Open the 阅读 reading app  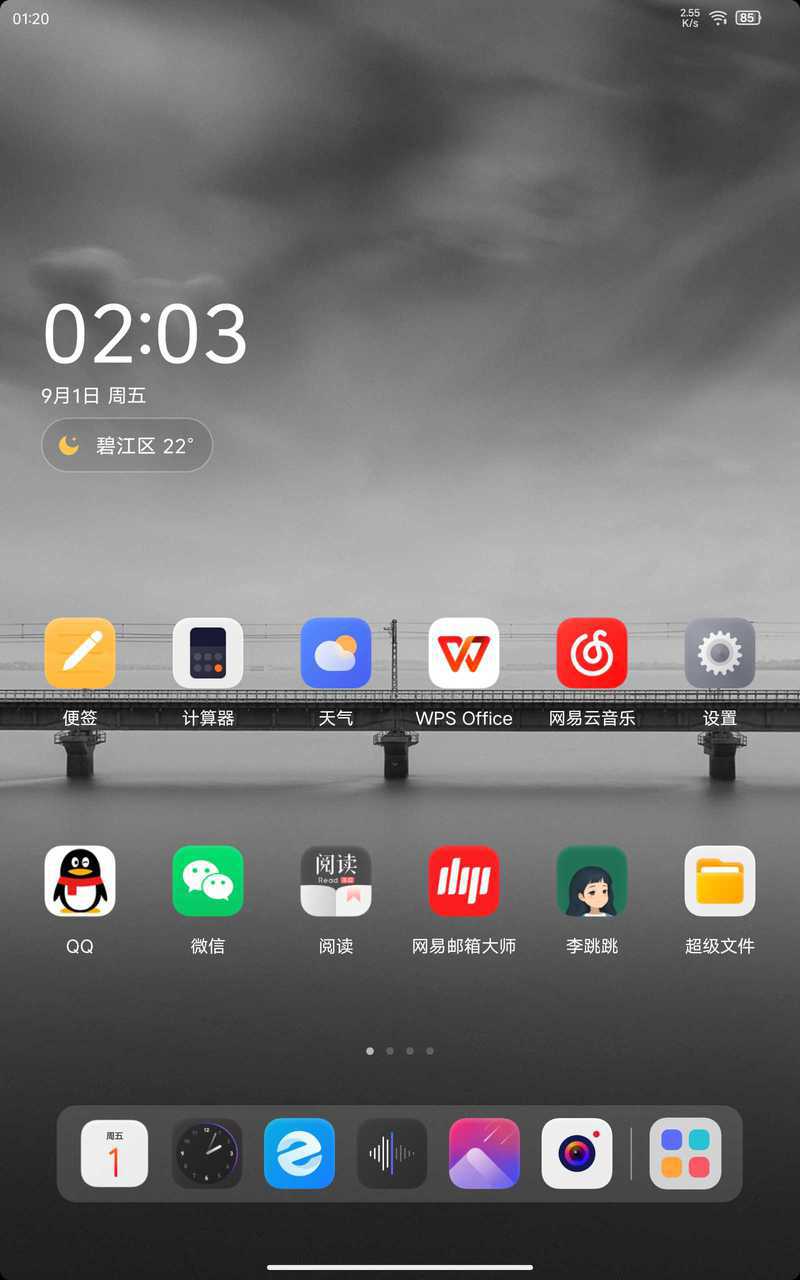click(x=336, y=881)
